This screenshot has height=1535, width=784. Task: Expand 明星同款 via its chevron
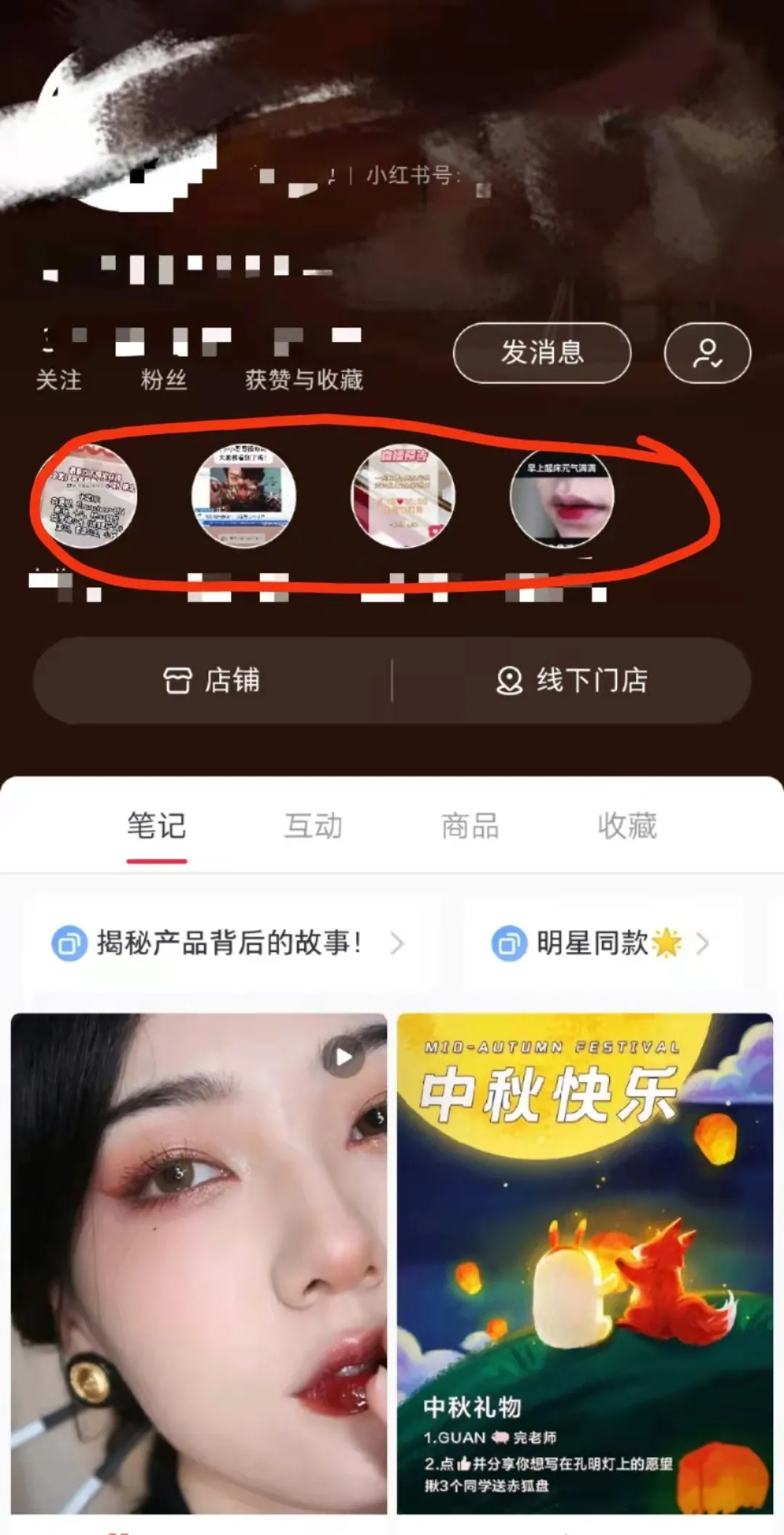click(701, 945)
